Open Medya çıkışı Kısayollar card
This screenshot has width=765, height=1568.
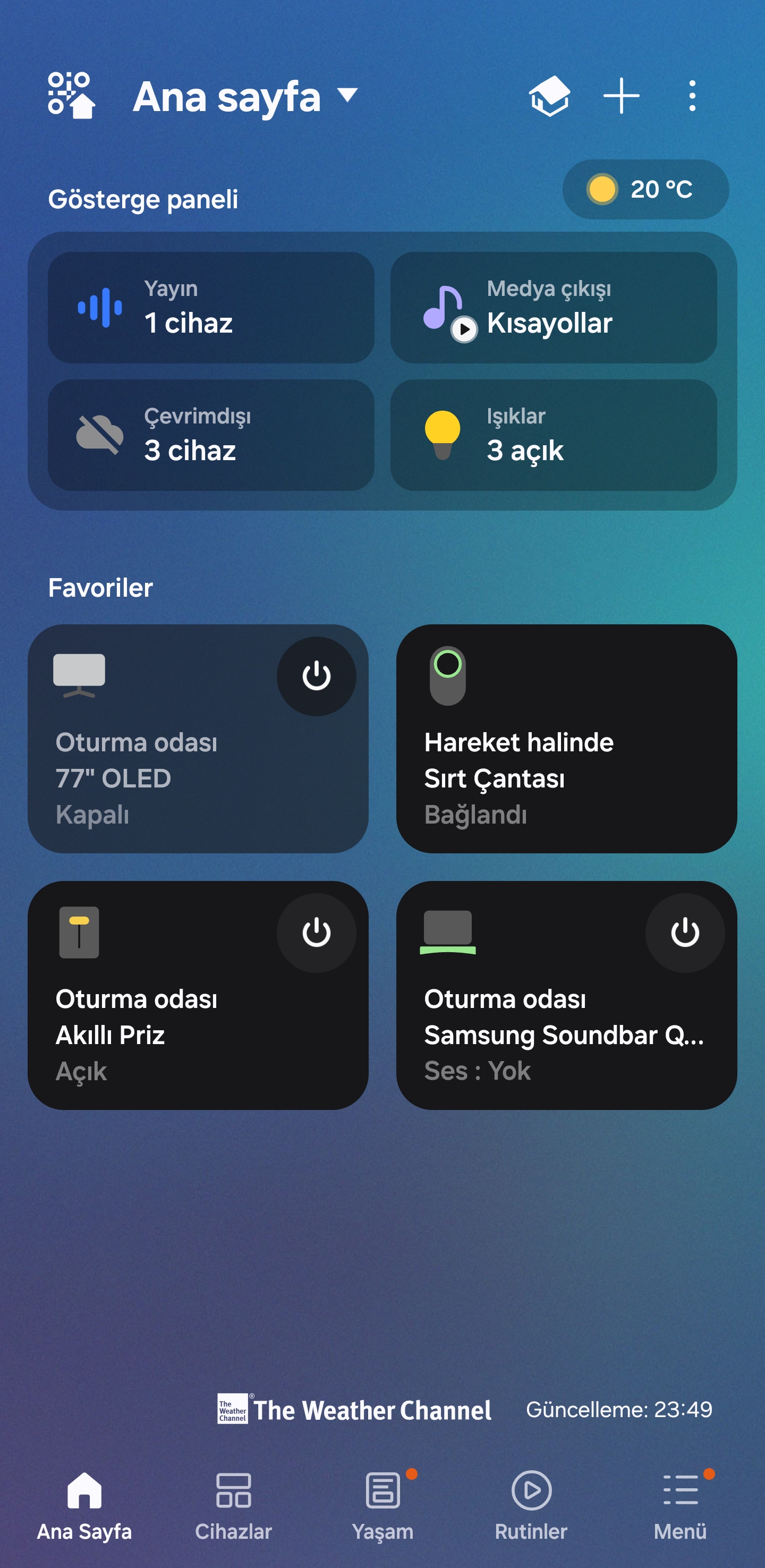pyautogui.click(x=553, y=308)
